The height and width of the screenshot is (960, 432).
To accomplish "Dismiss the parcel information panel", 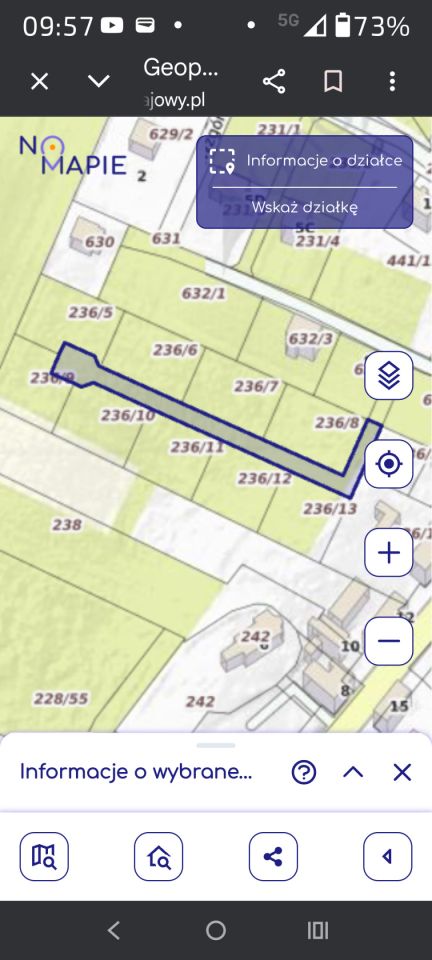I will tap(402, 773).
